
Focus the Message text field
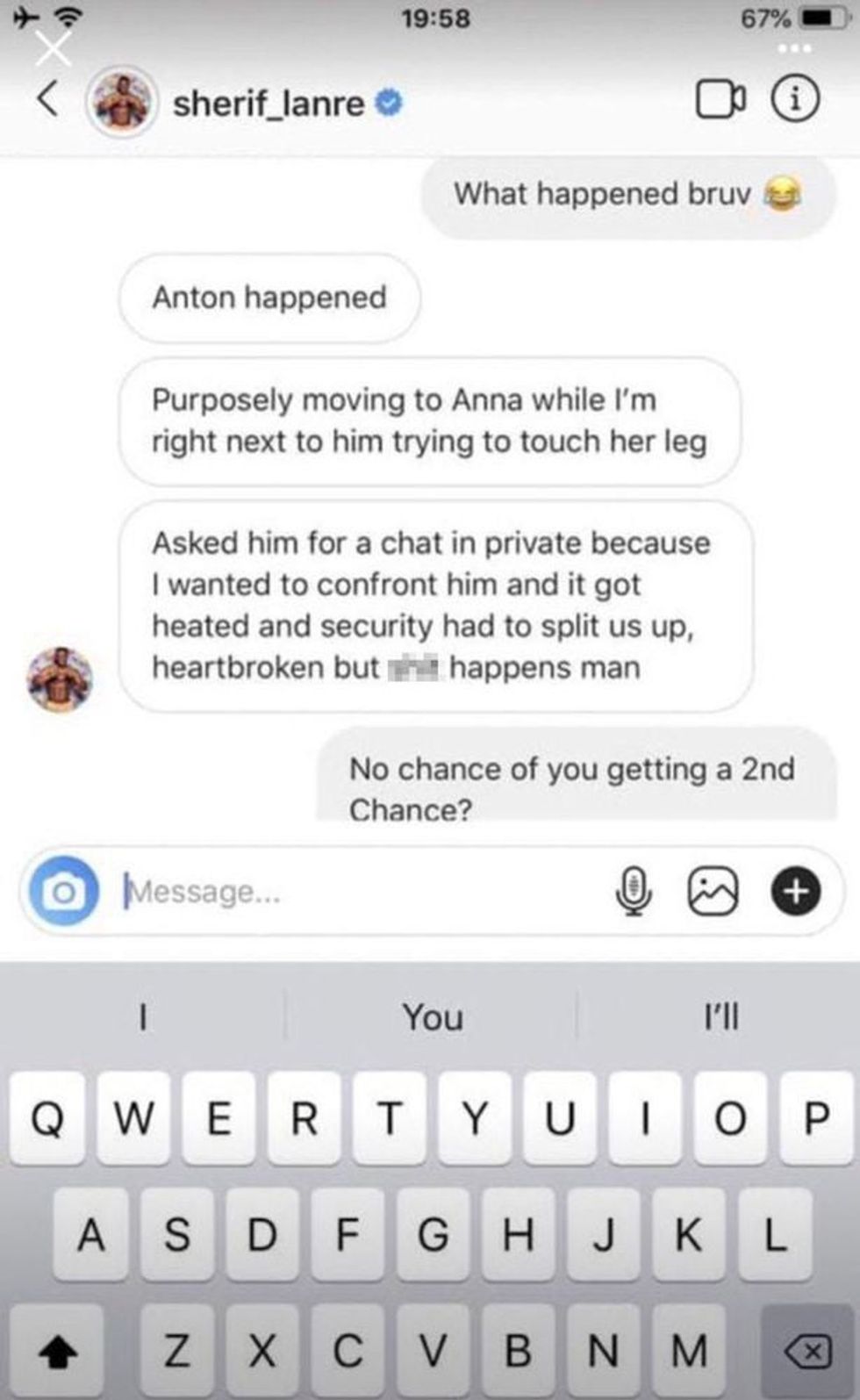click(351, 892)
